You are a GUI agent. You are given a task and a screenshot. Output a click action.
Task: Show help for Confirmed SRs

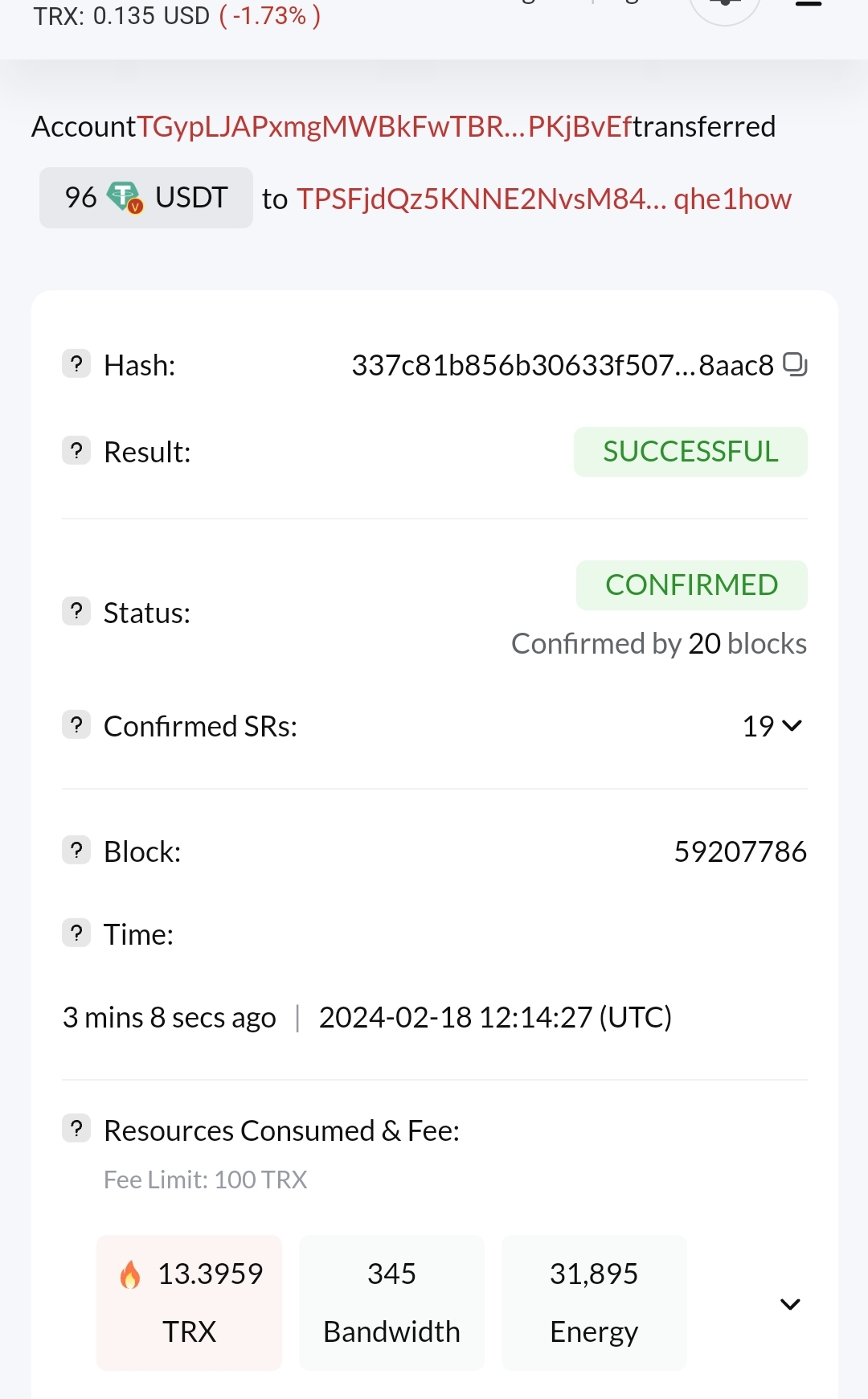[76, 725]
